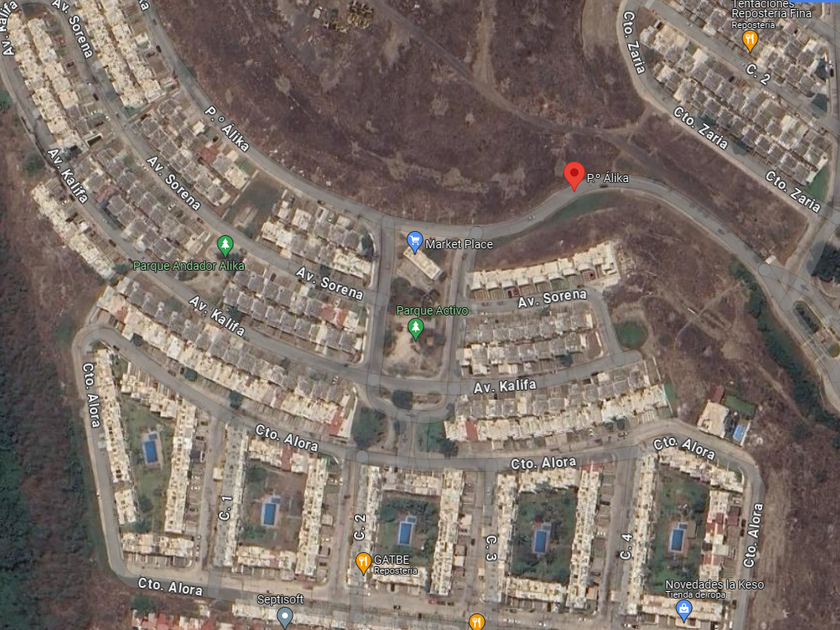
Task: Open the Market Place shopping marker
Action: 414,242
